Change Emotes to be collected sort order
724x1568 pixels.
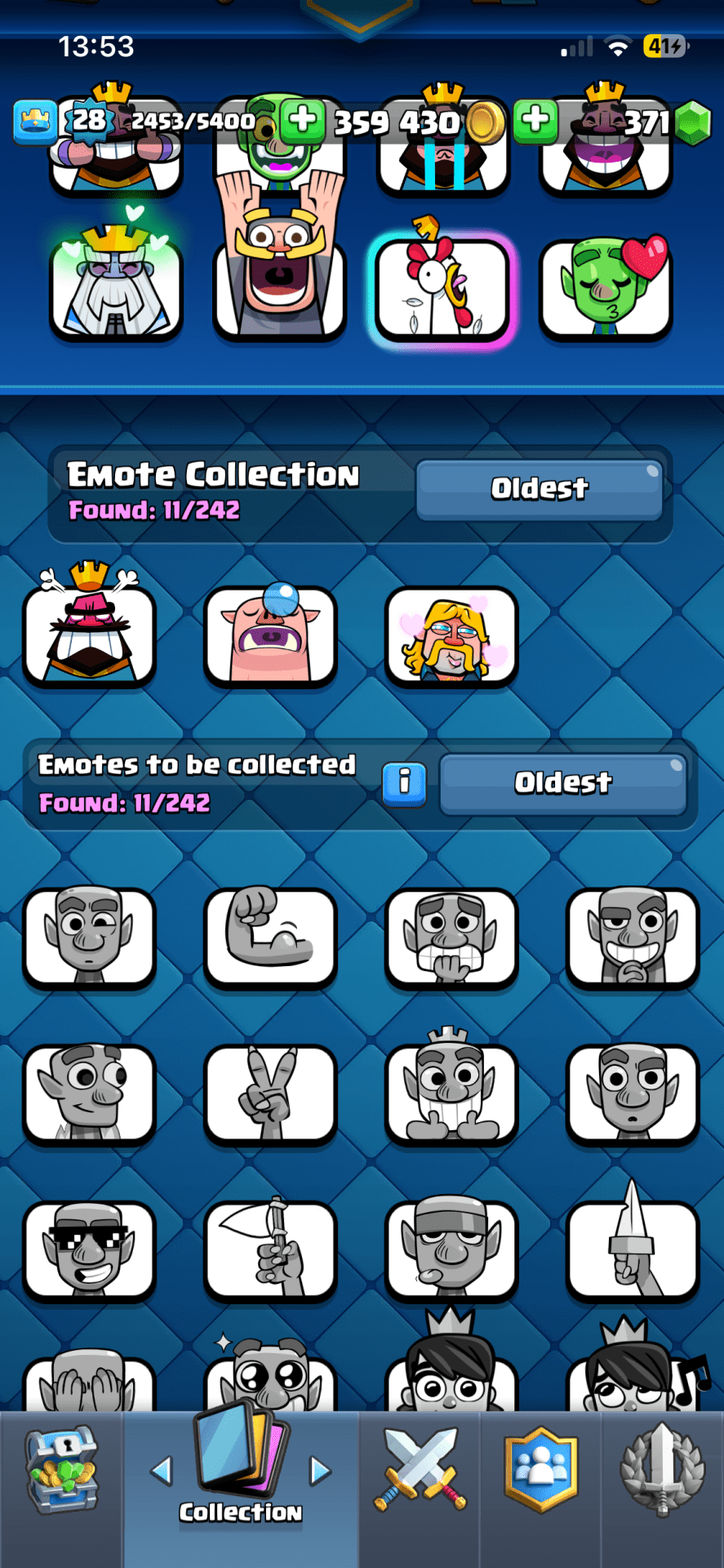tap(562, 783)
